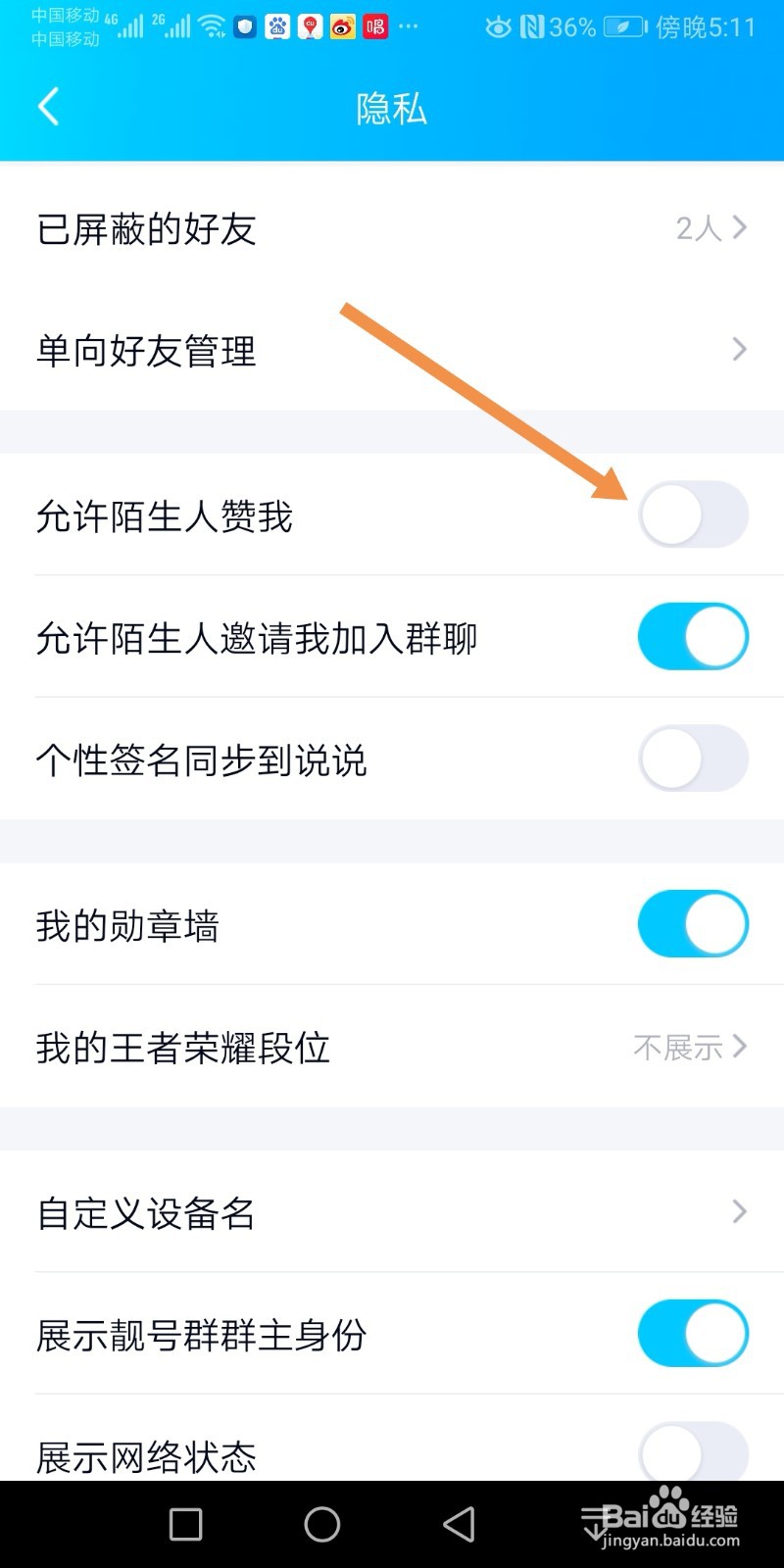Screen dimensions: 784x1568
Task: Turn on 个性签名同步到说说
Action: pyautogui.click(x=693, y=758)
